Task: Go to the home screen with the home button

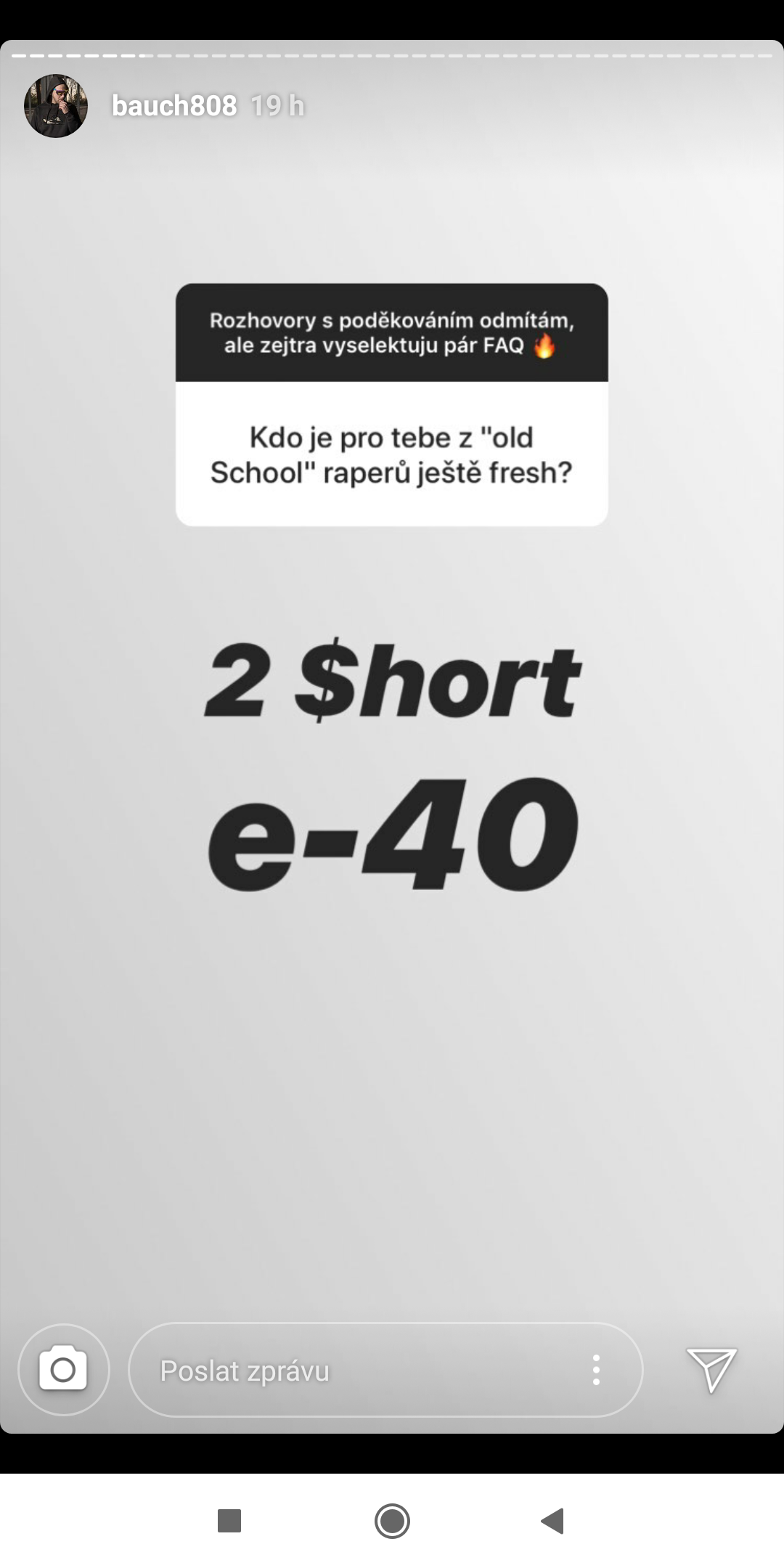Action: 392,1521
